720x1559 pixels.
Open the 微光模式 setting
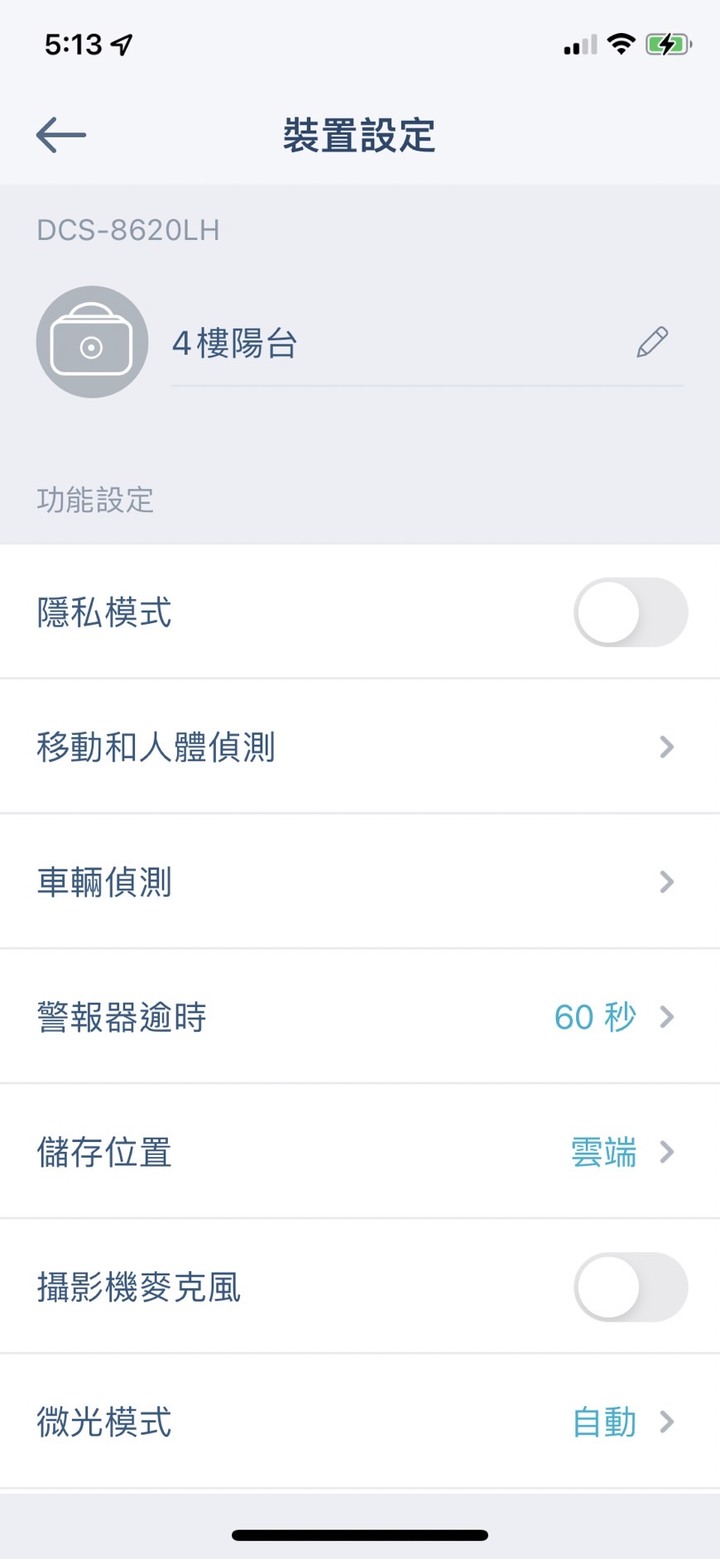(x=360, y=1422)
